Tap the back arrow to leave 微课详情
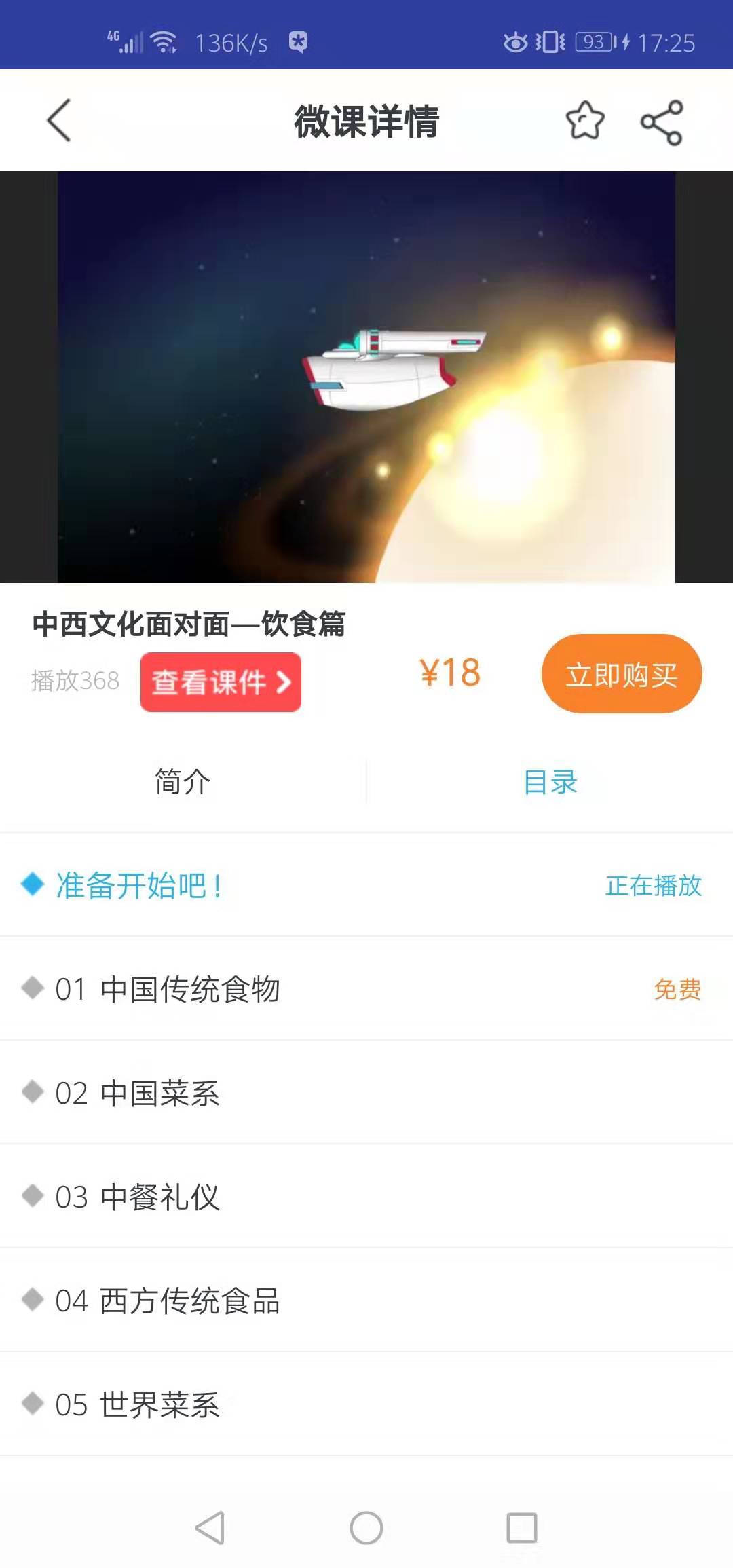 (58, 122)
